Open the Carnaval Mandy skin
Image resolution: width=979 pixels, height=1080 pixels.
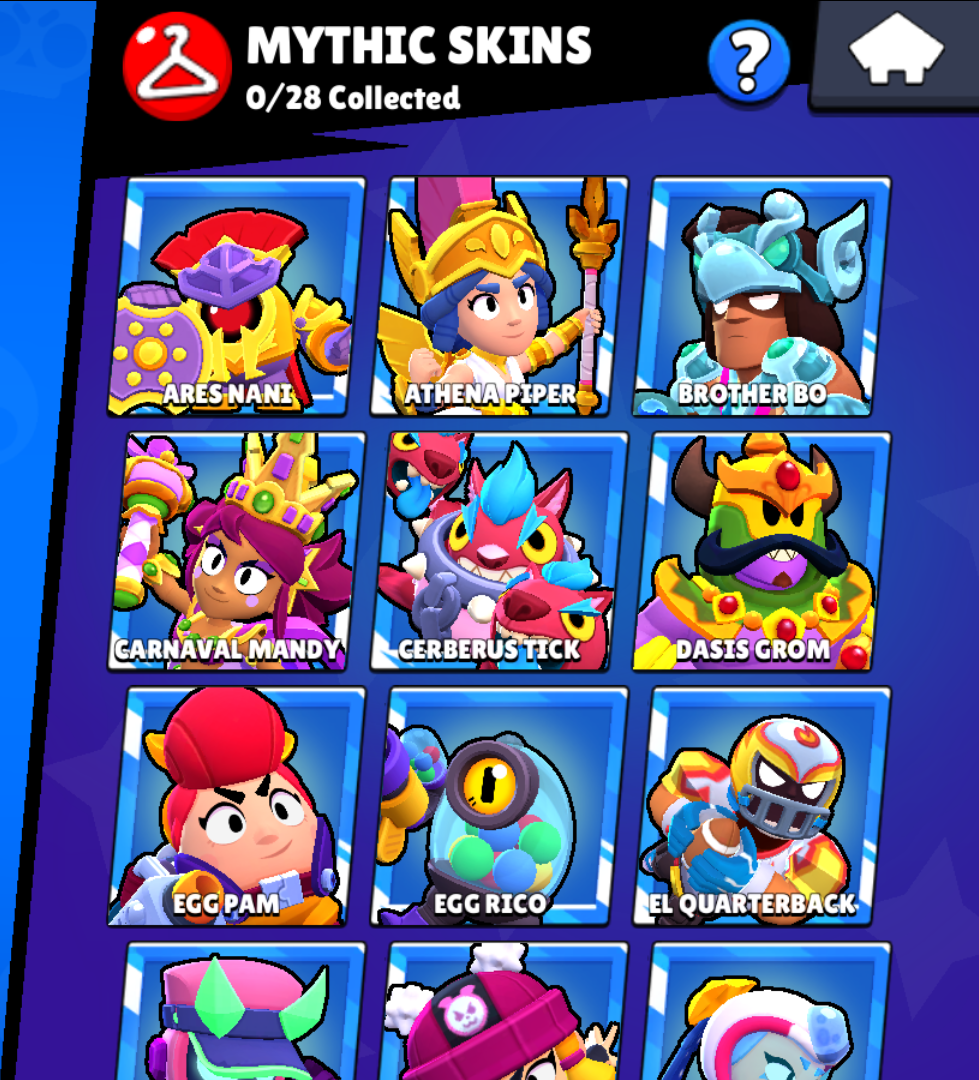pos(237,551)
